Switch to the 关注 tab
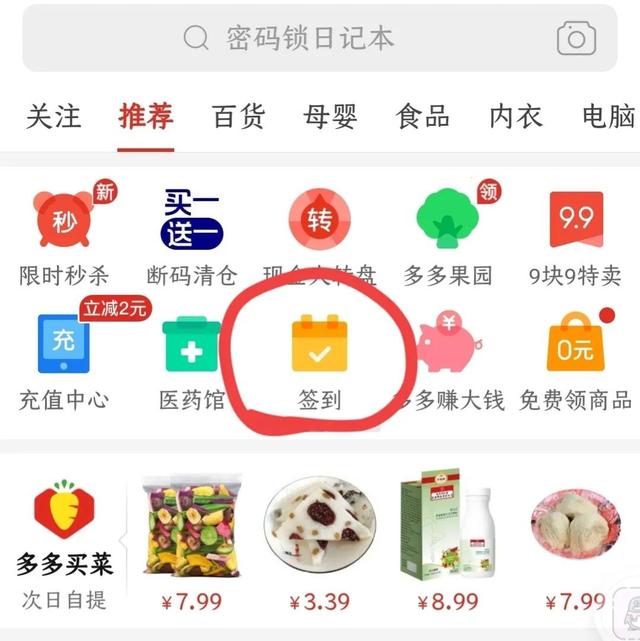 pos(53,116)
